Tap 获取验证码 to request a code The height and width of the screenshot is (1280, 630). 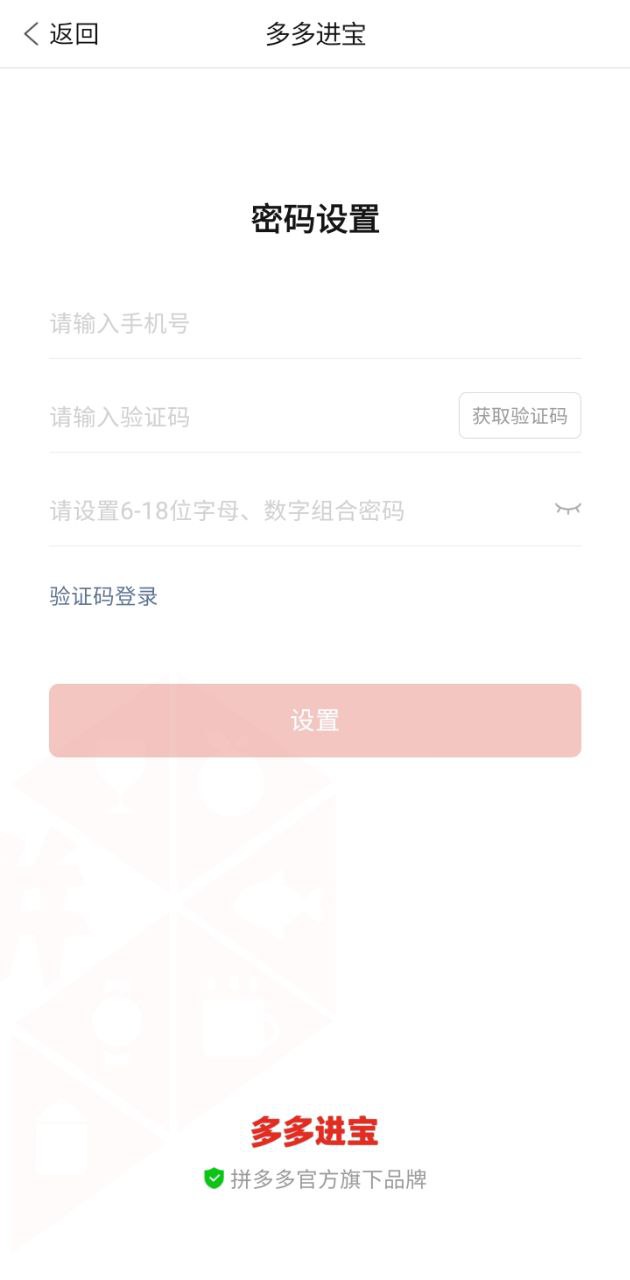(x=519, y=416)
